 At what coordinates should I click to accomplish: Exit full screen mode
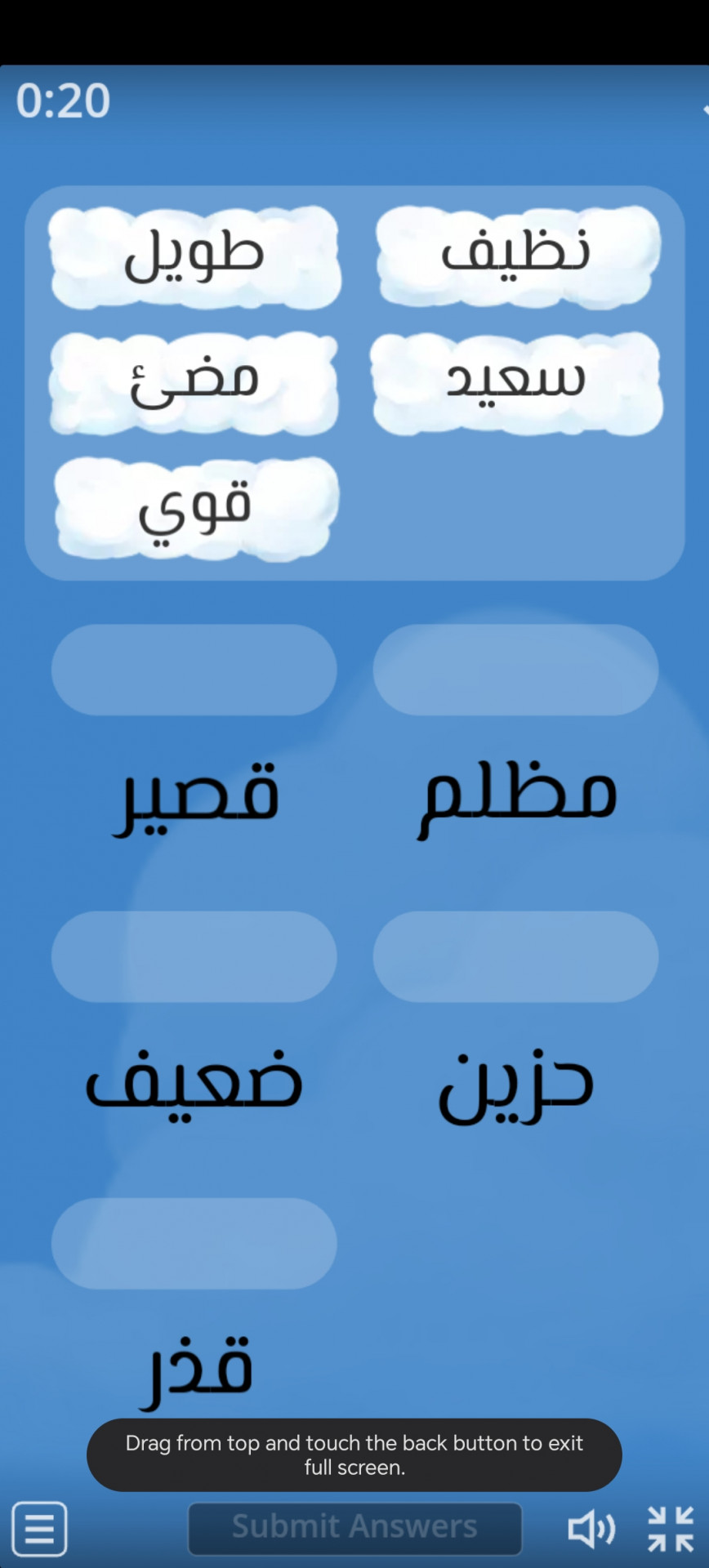coord(671,1528)
